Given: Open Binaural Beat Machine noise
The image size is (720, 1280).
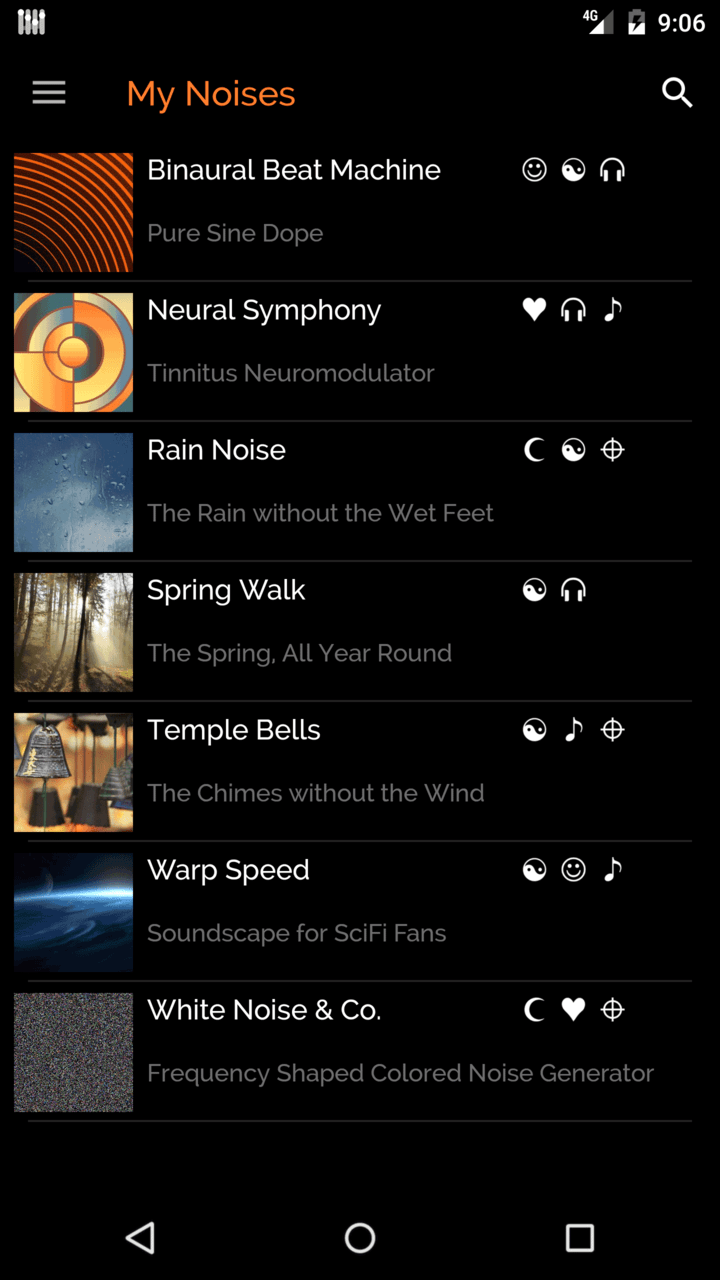Looking at the screenshot, I should point(294,171).
